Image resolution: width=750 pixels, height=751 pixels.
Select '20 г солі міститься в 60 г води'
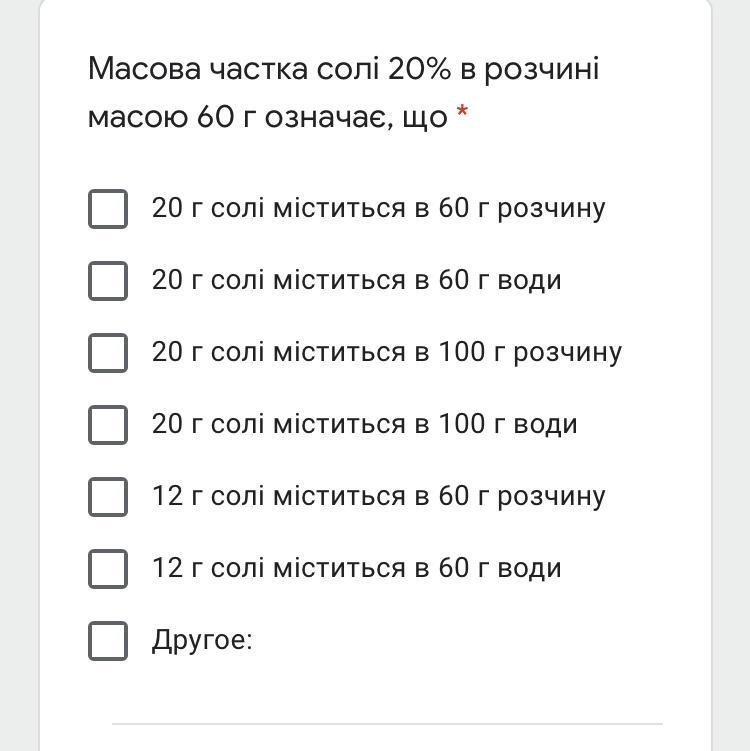(108, 281)
